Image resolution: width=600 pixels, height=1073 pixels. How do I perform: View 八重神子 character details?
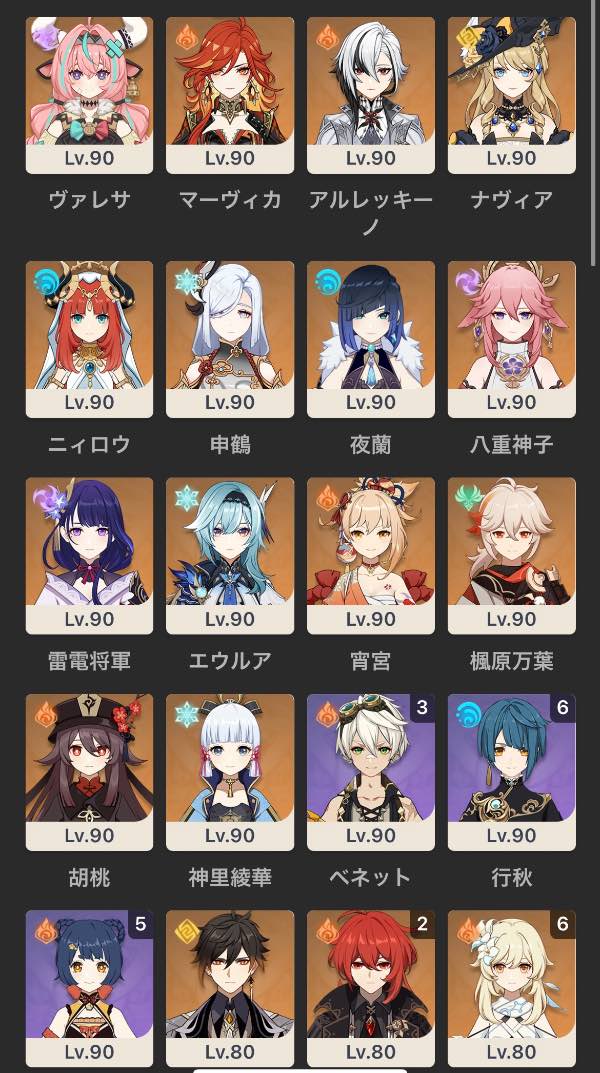coord(511,338)
